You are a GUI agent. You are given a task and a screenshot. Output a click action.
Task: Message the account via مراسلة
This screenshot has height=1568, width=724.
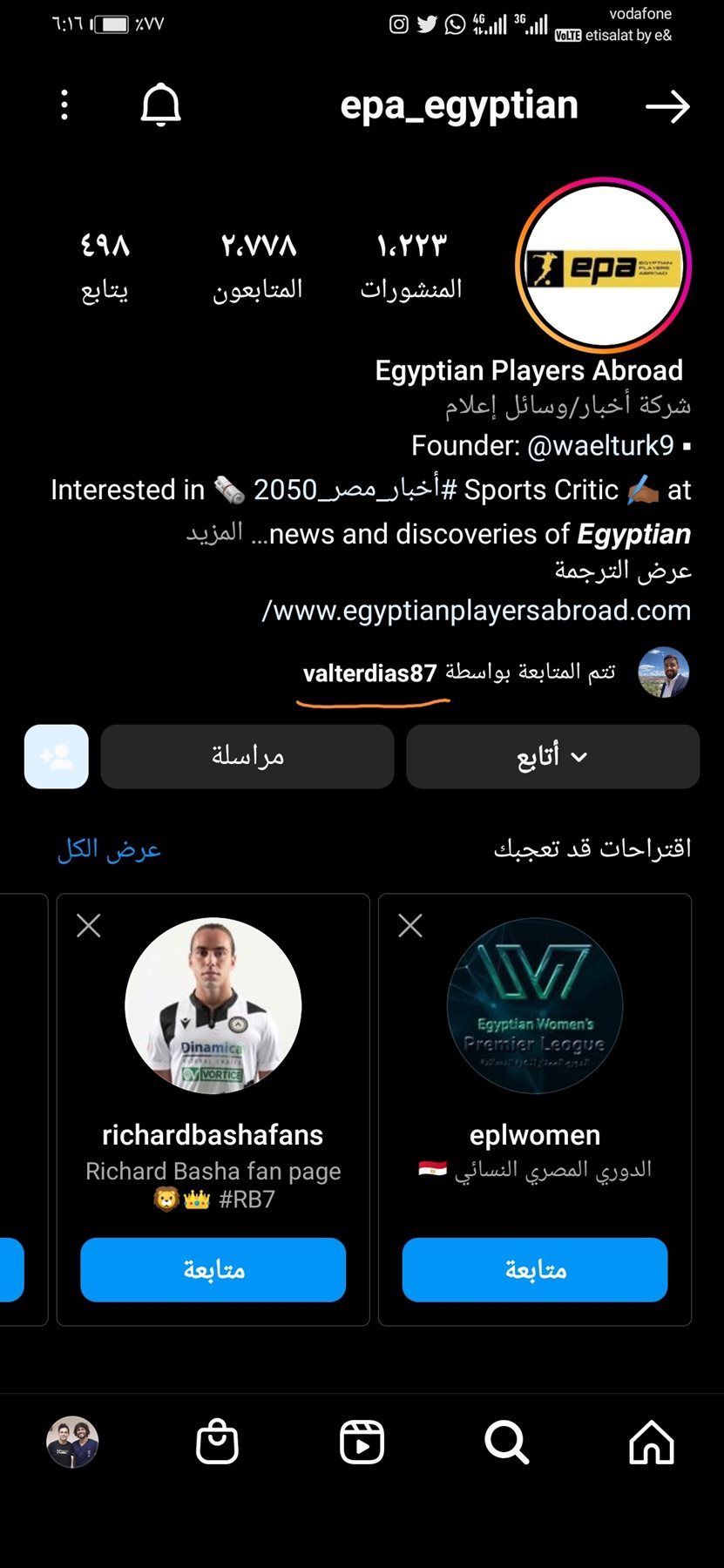247,756
